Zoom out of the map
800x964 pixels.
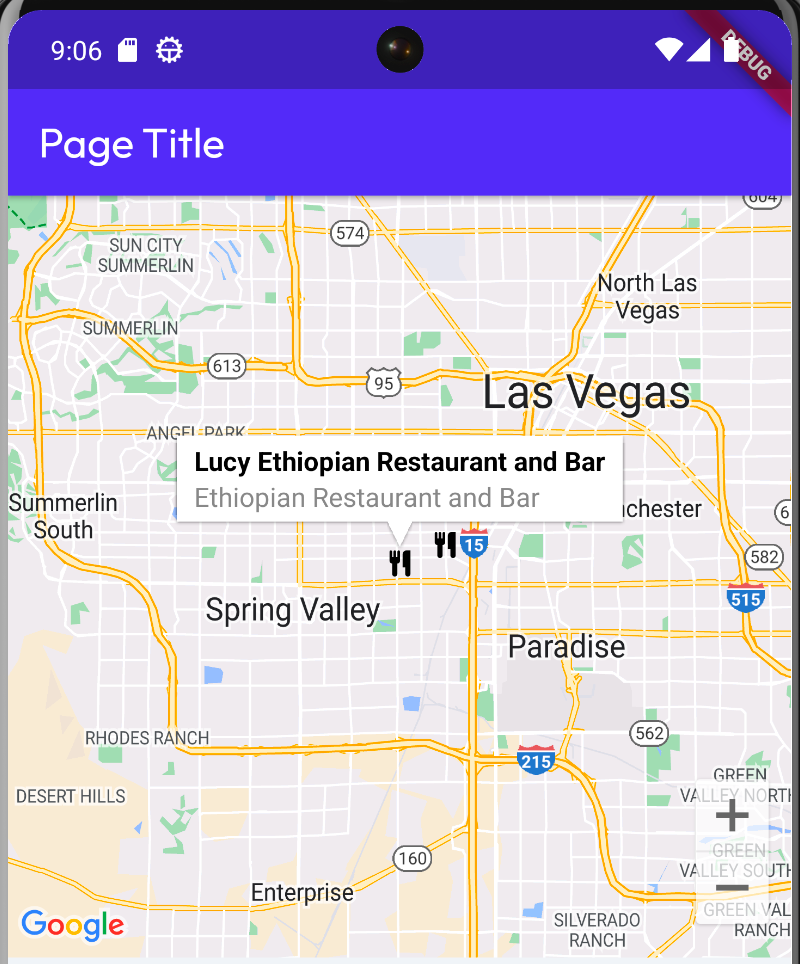[732, 888]
